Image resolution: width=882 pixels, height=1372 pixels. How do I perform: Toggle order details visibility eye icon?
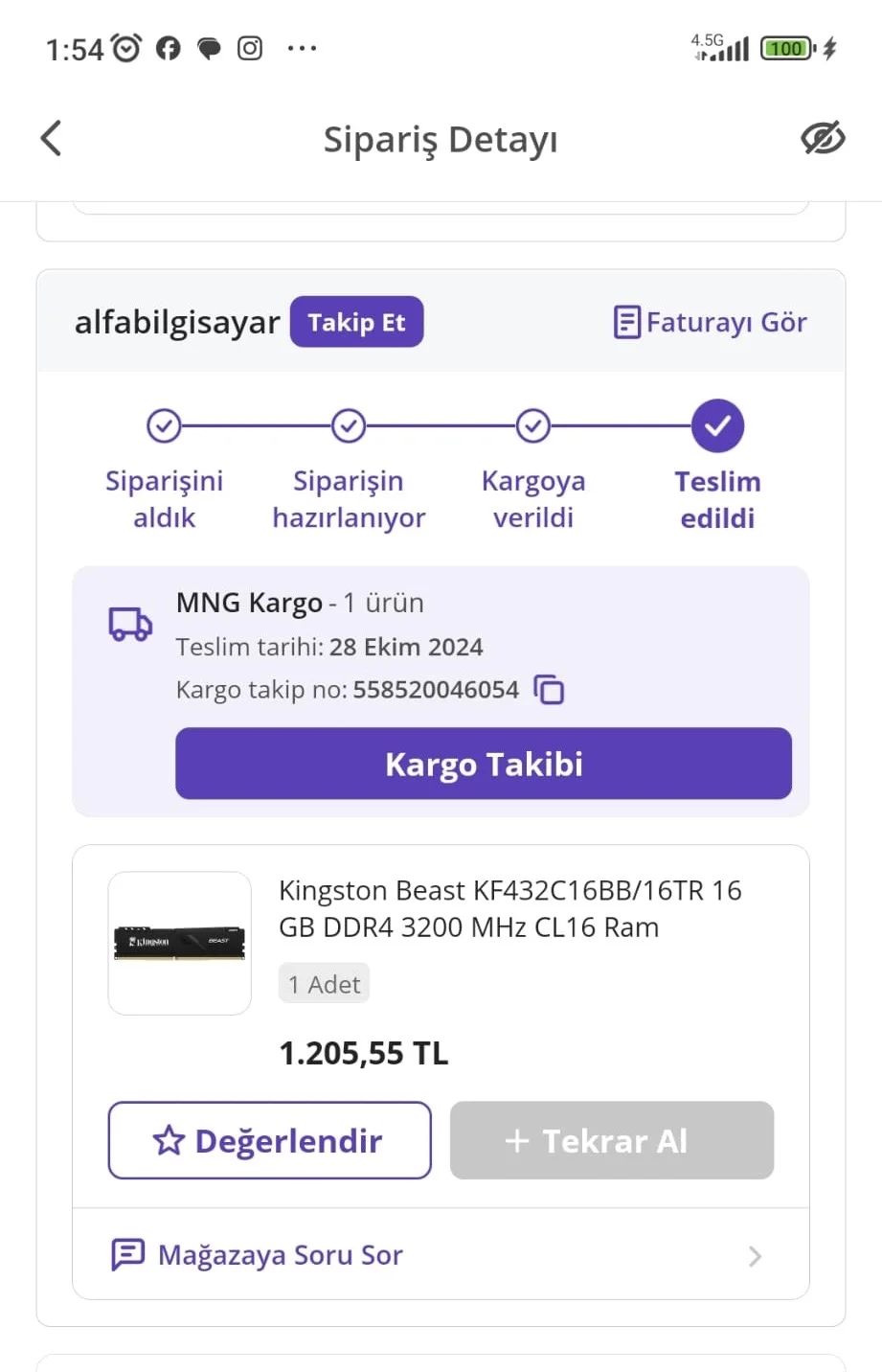[822, 139]
